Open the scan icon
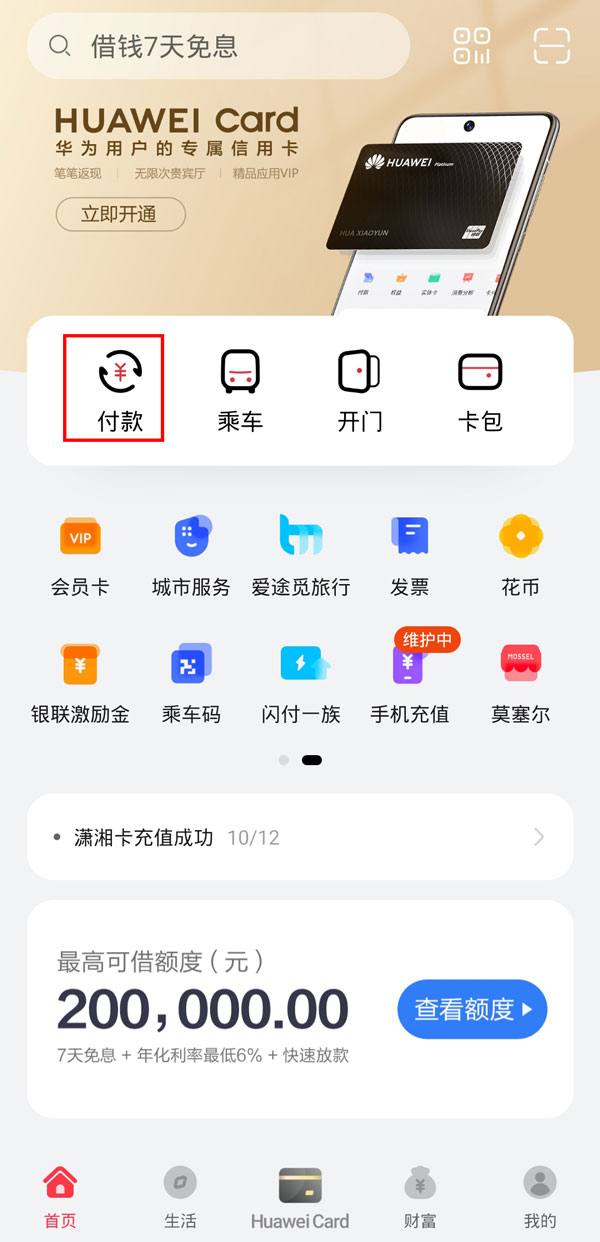The height and width of the screenshot is (1242, 600). 551,46
